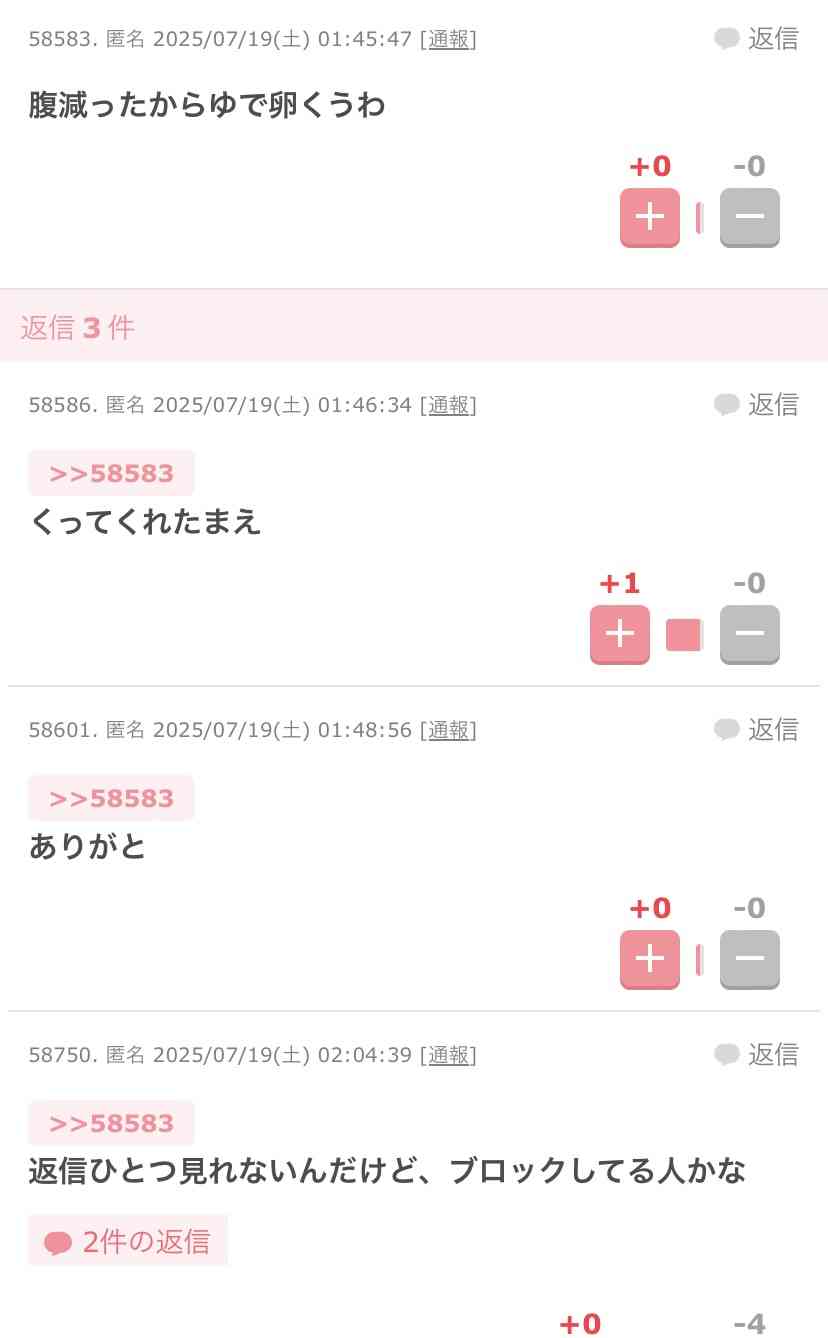Upvote the ありがと comment
Image resolution: width=828 pixels, height=1338 pixels.
650,959
